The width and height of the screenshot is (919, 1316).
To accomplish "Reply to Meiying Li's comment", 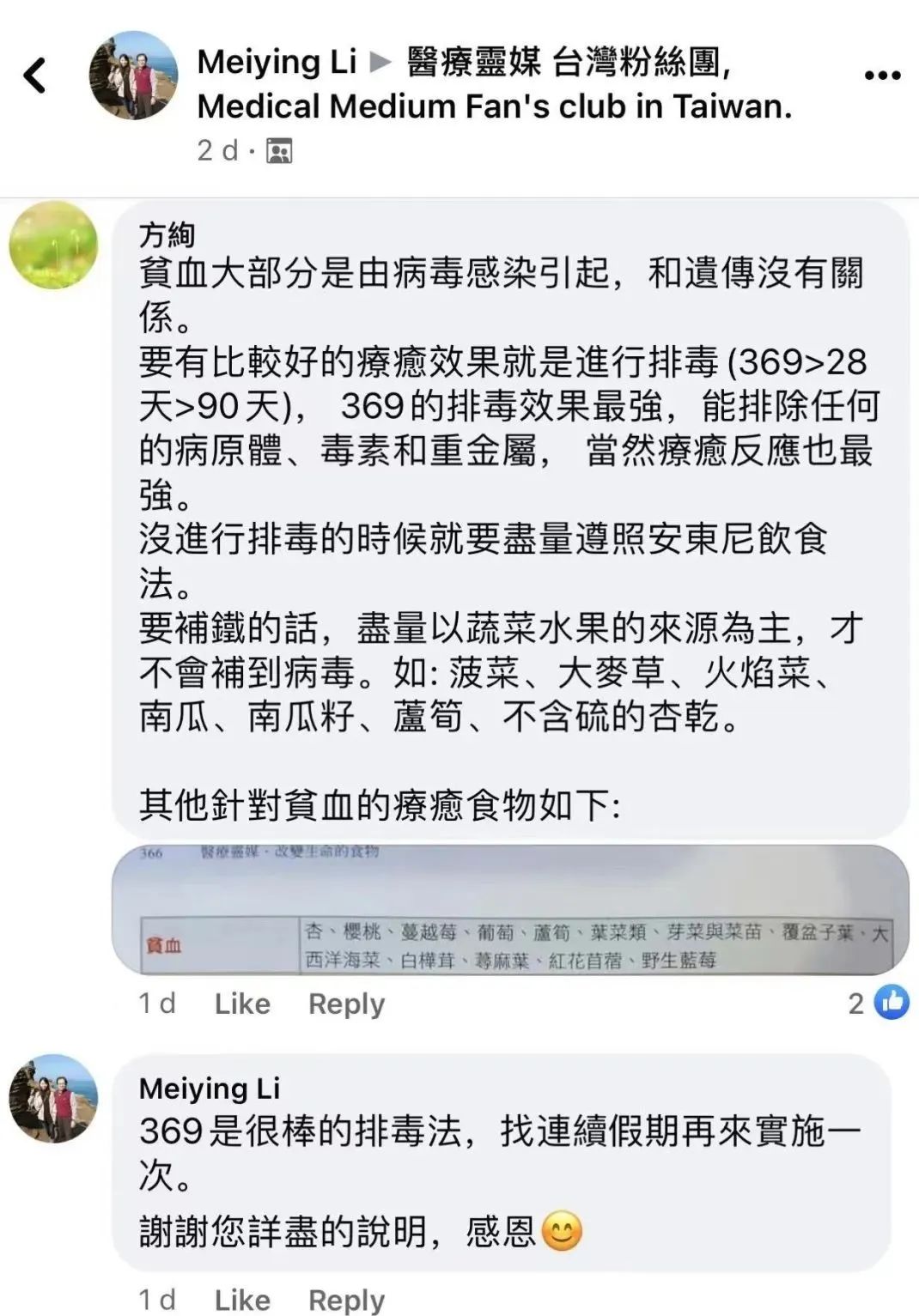I will [x=346, y=1300].
